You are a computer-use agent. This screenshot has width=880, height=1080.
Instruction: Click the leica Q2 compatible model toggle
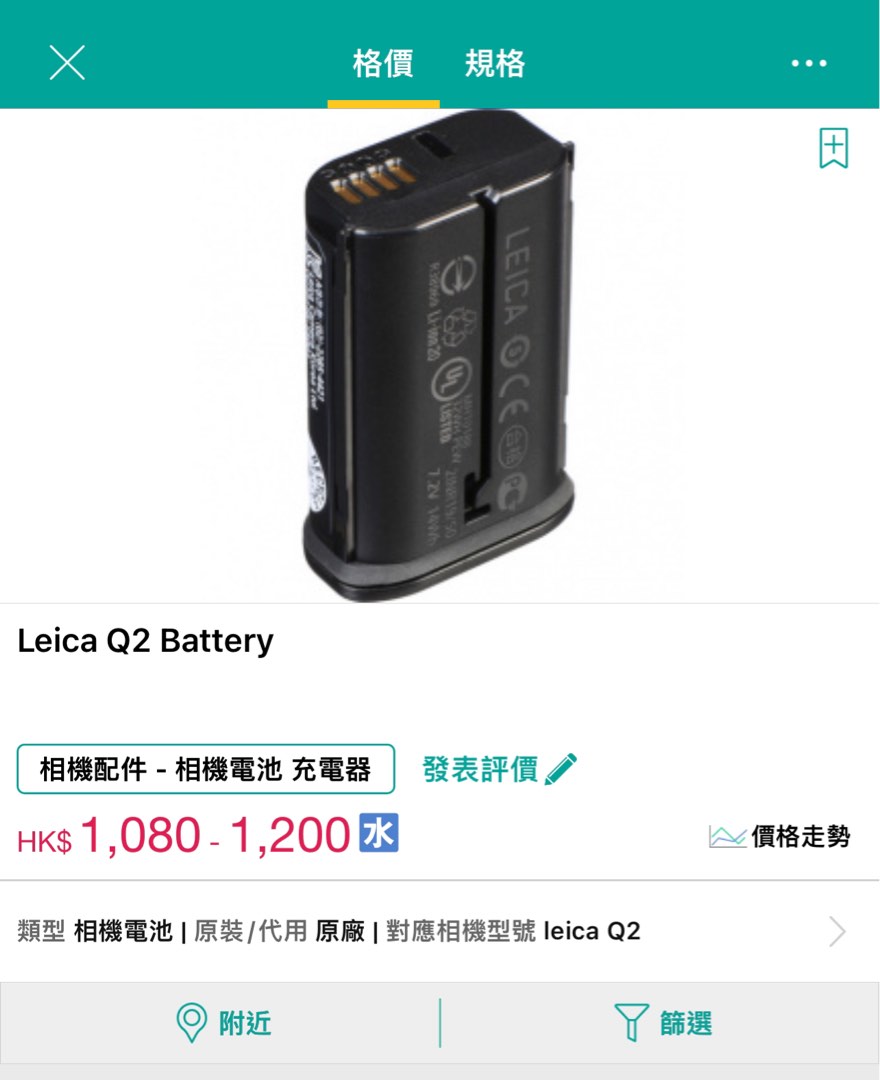[590, 930]
